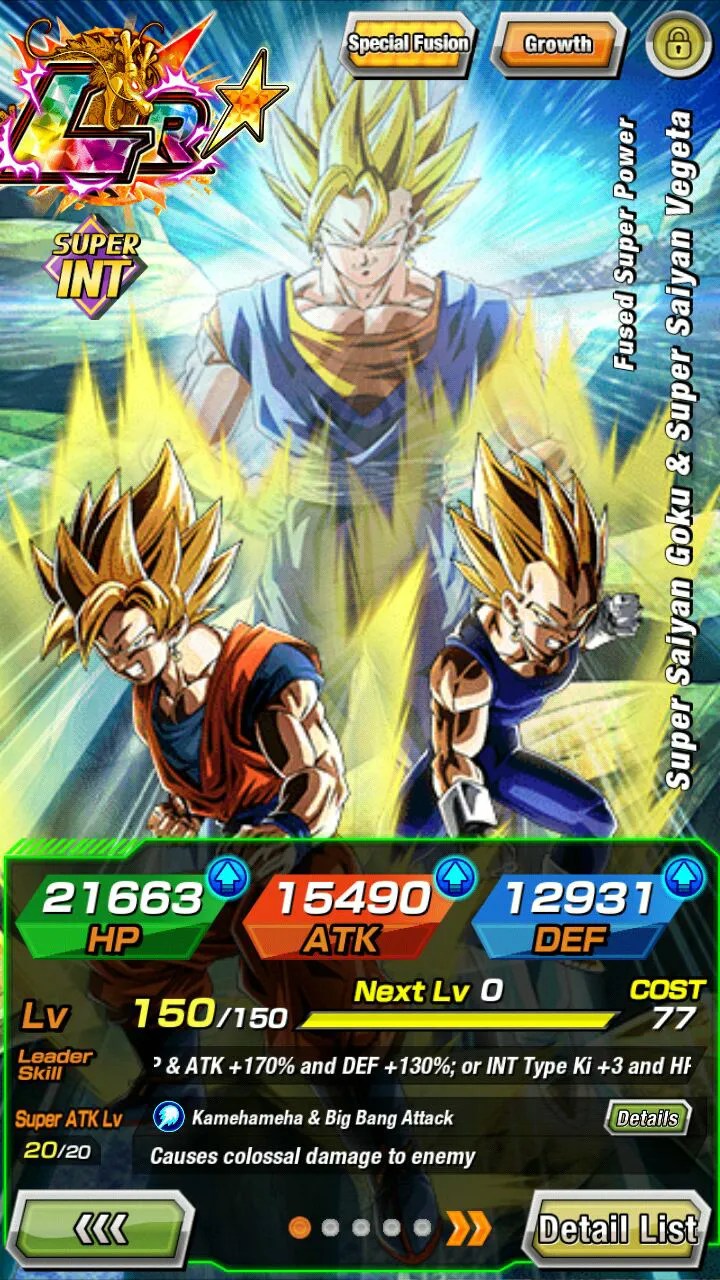This screenshot has width=720, height=1280.
Task: Toggle the character lock icon
Action: [x=678, y=44]
